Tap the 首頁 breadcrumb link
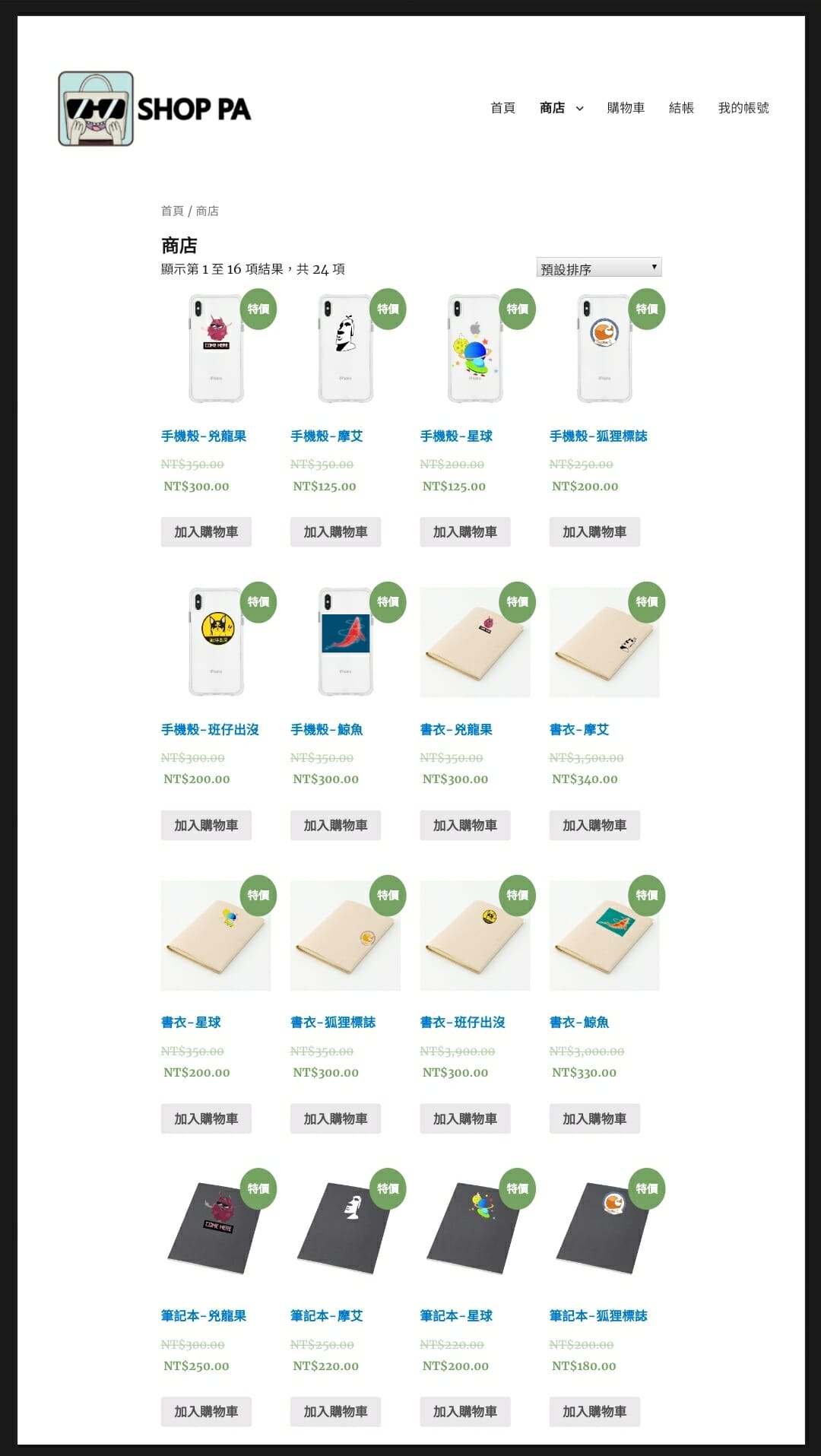This screenshot has width=821, height=1456. pyautogui.click(x=172, y=211)
